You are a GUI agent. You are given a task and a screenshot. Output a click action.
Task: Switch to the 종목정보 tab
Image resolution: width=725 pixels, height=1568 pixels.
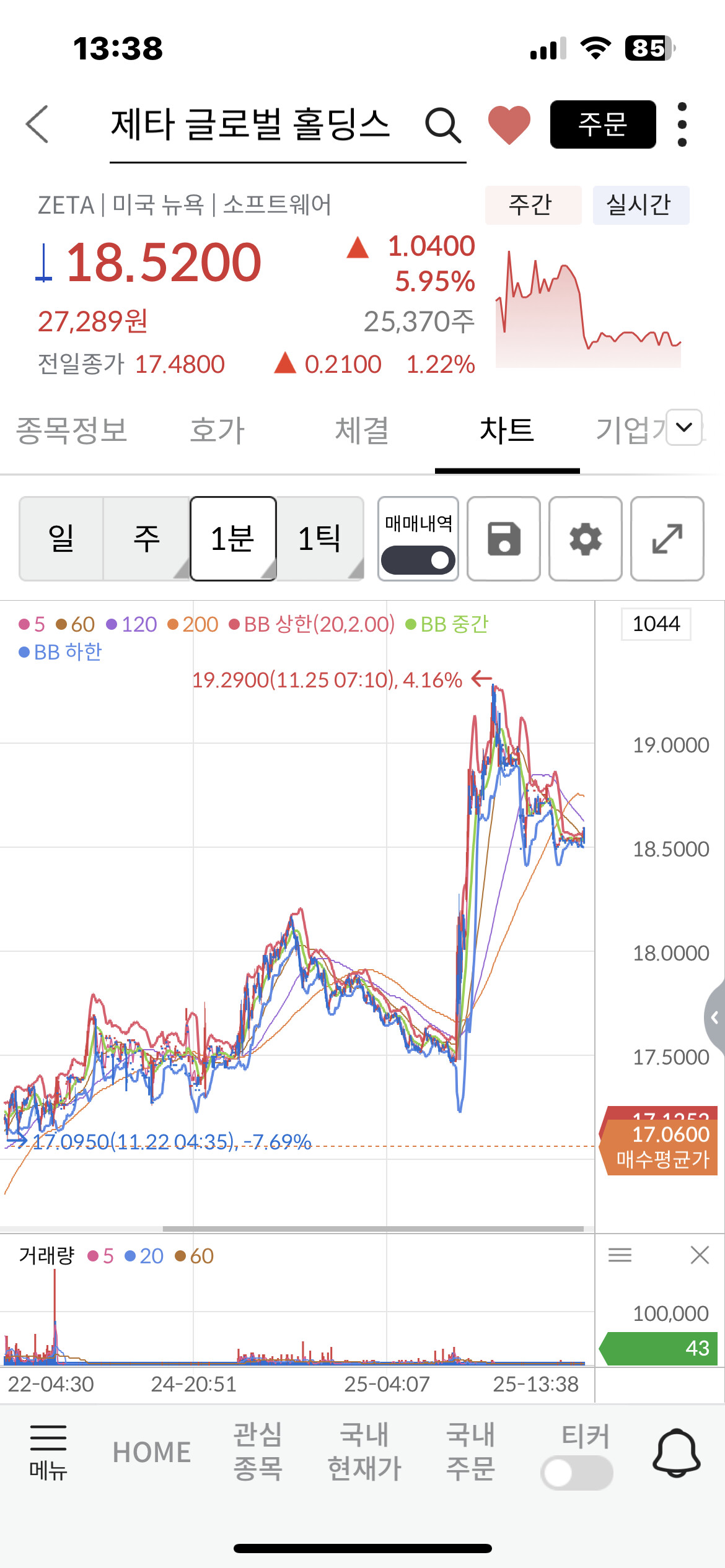(x=72, y=430)
